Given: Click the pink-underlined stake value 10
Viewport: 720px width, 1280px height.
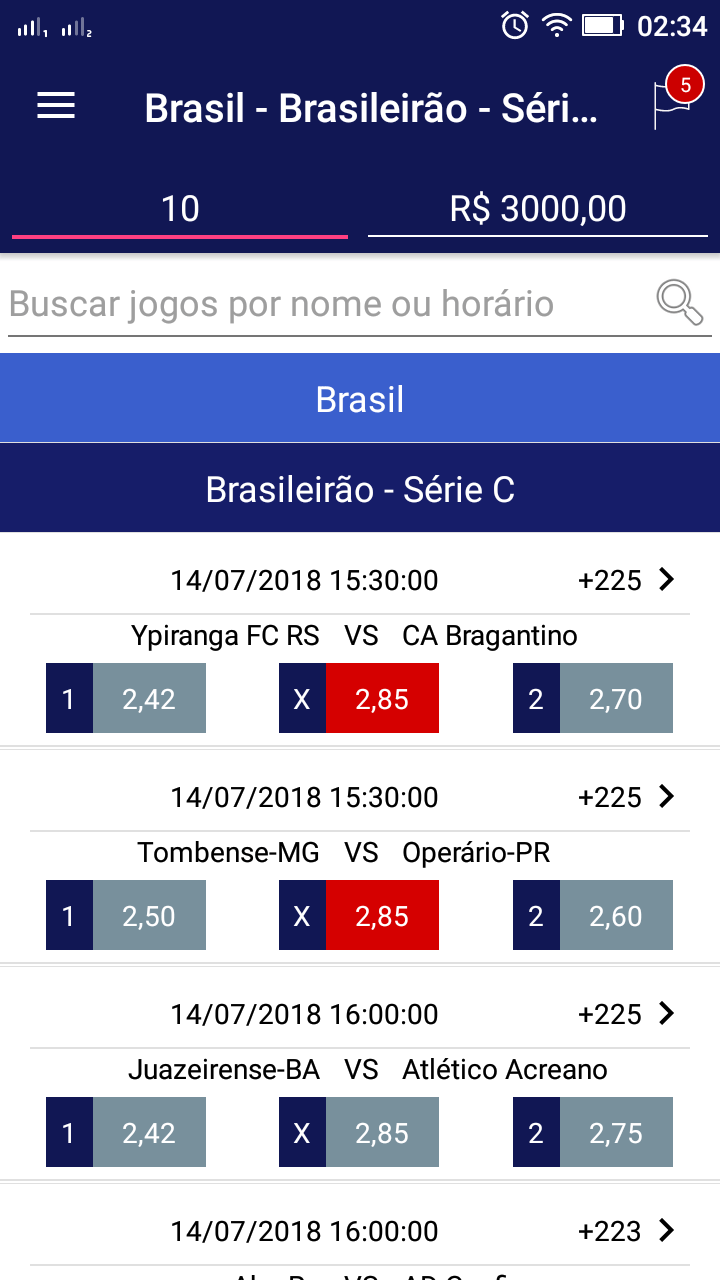Looking at the screenshot, I should pos(180,207).
